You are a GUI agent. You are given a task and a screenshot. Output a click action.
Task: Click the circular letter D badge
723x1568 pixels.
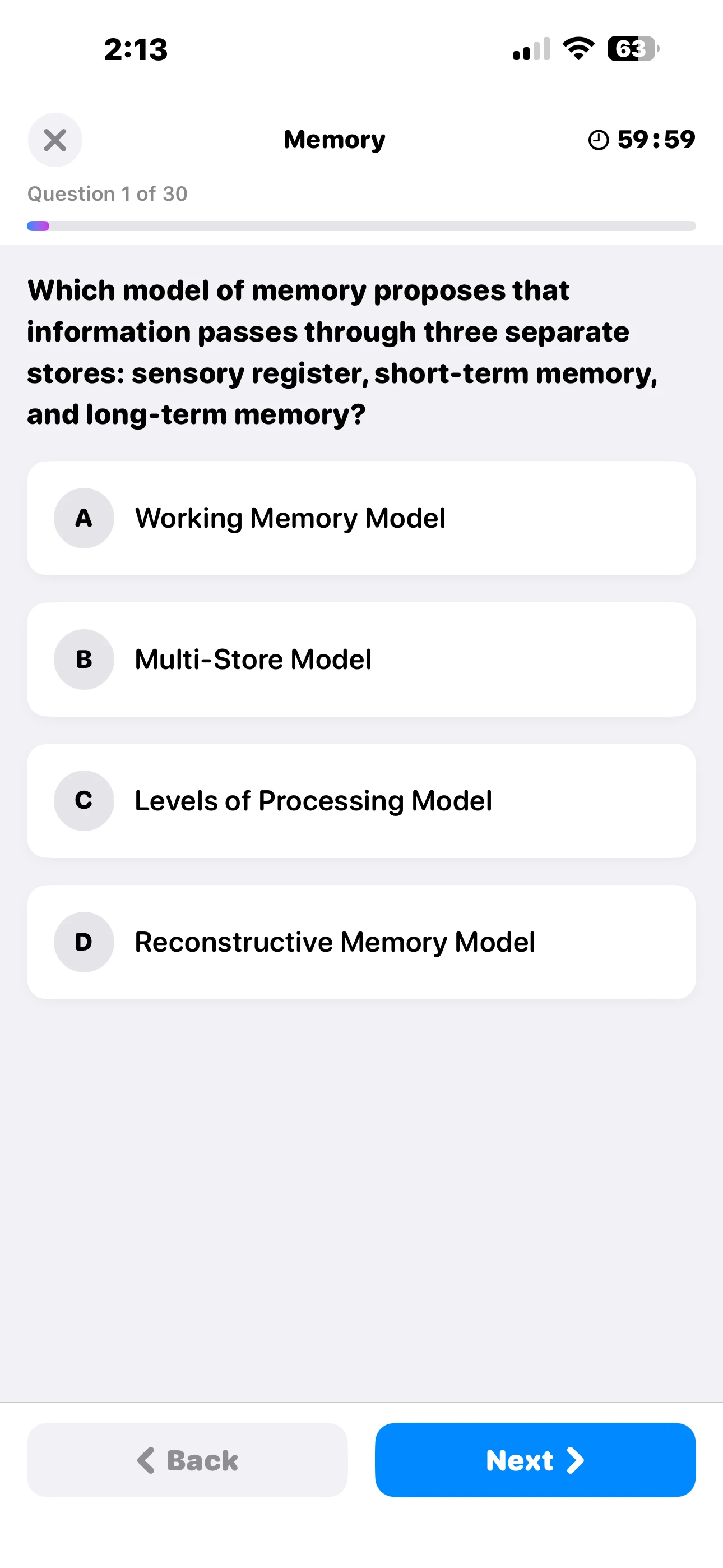click(x=84, y=942)
